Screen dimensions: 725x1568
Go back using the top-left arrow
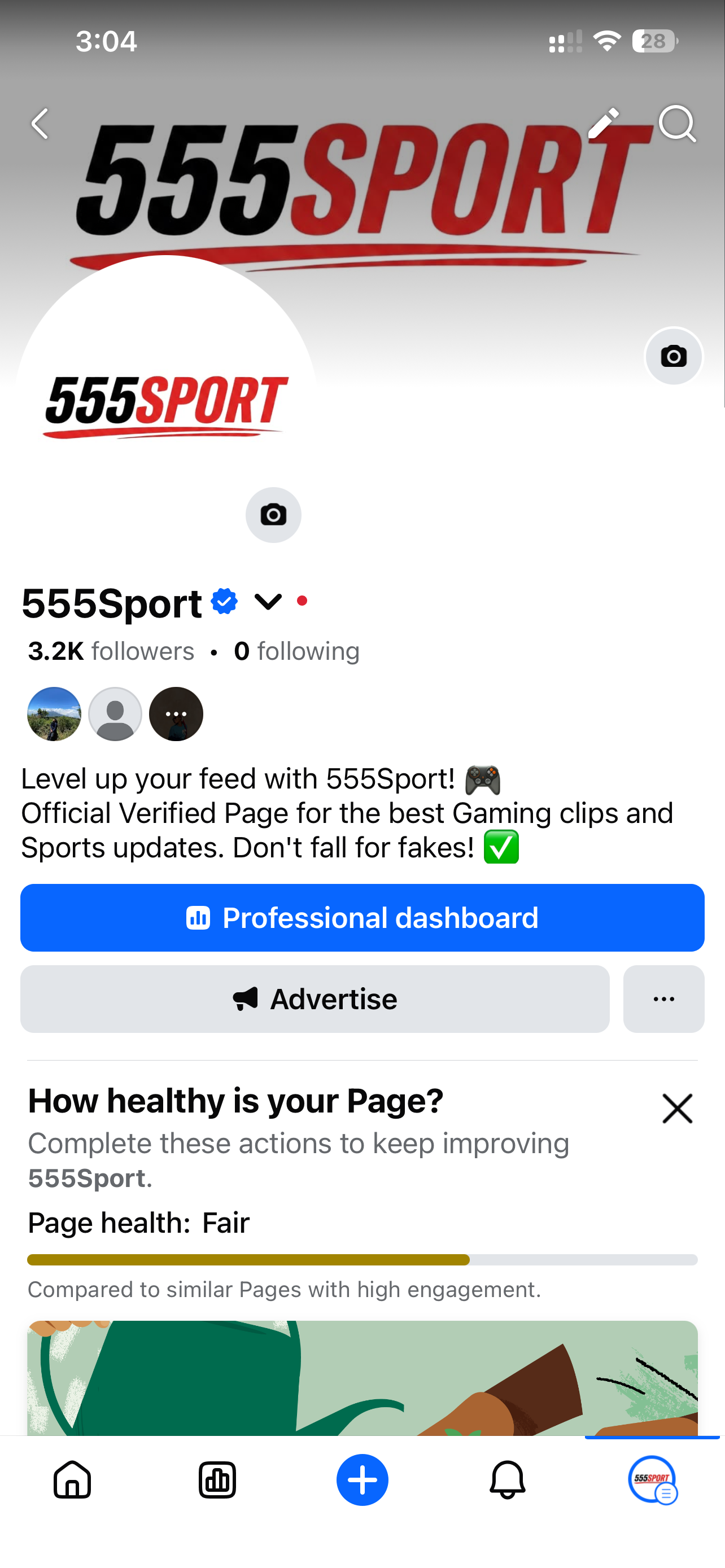pyautogui.click(x=40, y=124)
